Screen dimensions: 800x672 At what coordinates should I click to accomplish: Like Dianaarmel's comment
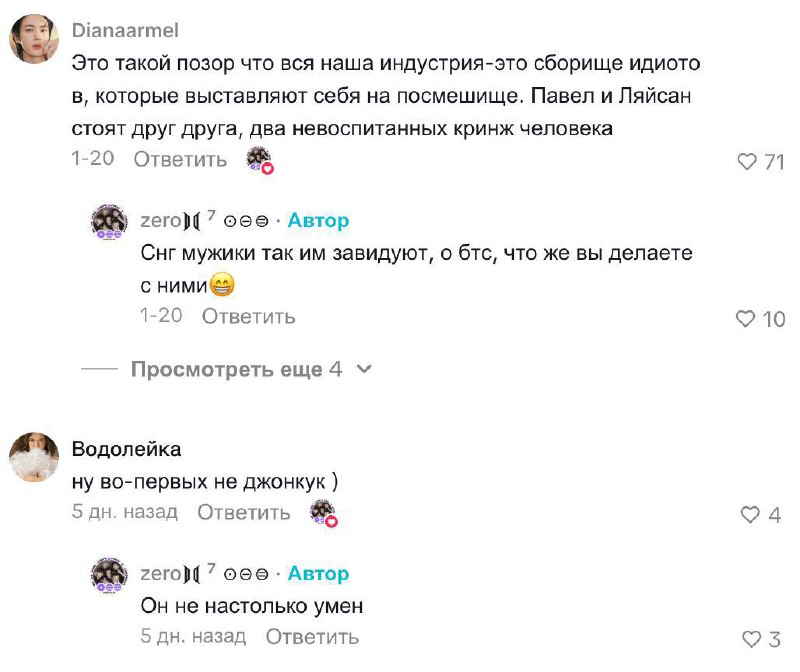[747, 162]
